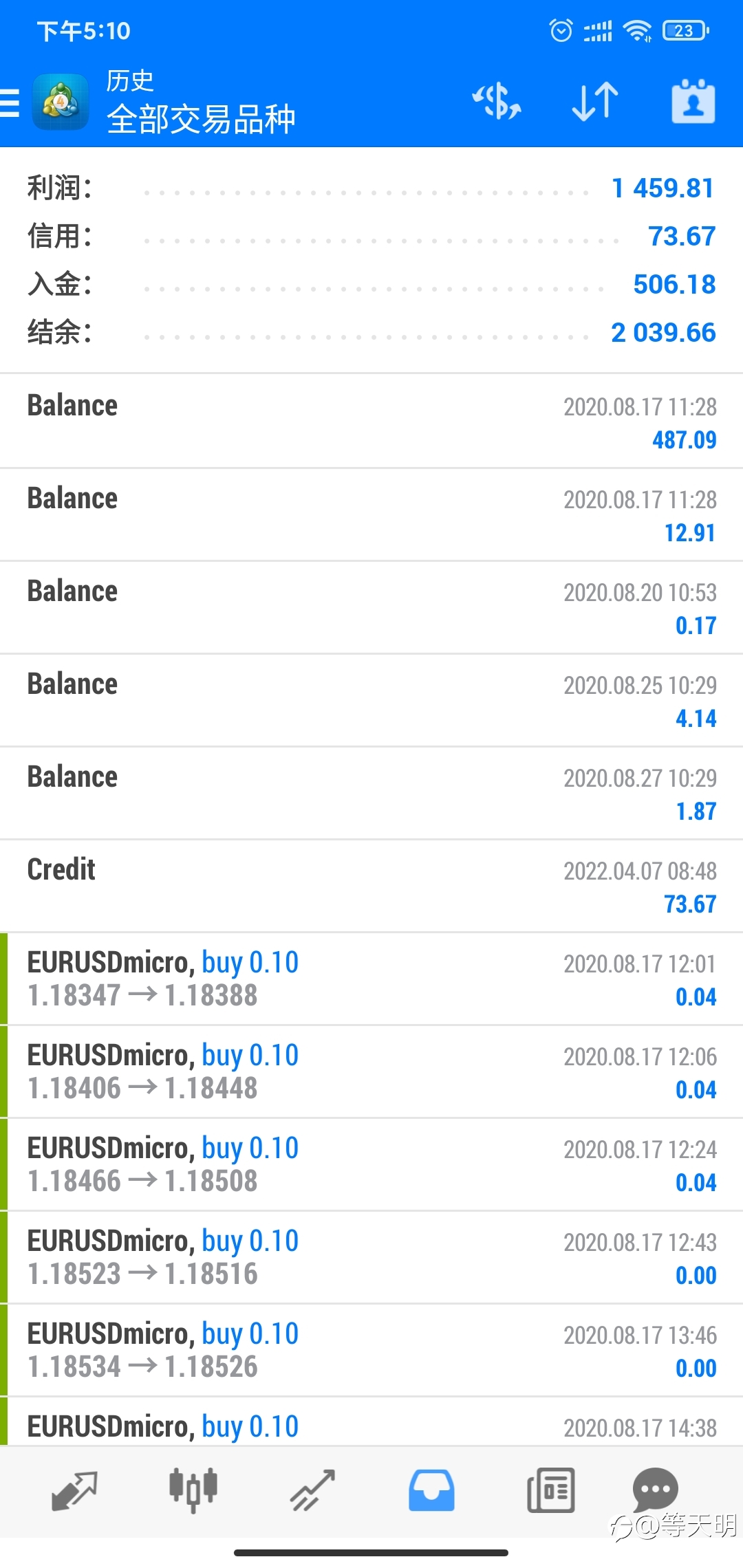This screenshot has height=1568, width=743.
Task: Open the Credit entry of 73.67
Action: tap(371, 886)
